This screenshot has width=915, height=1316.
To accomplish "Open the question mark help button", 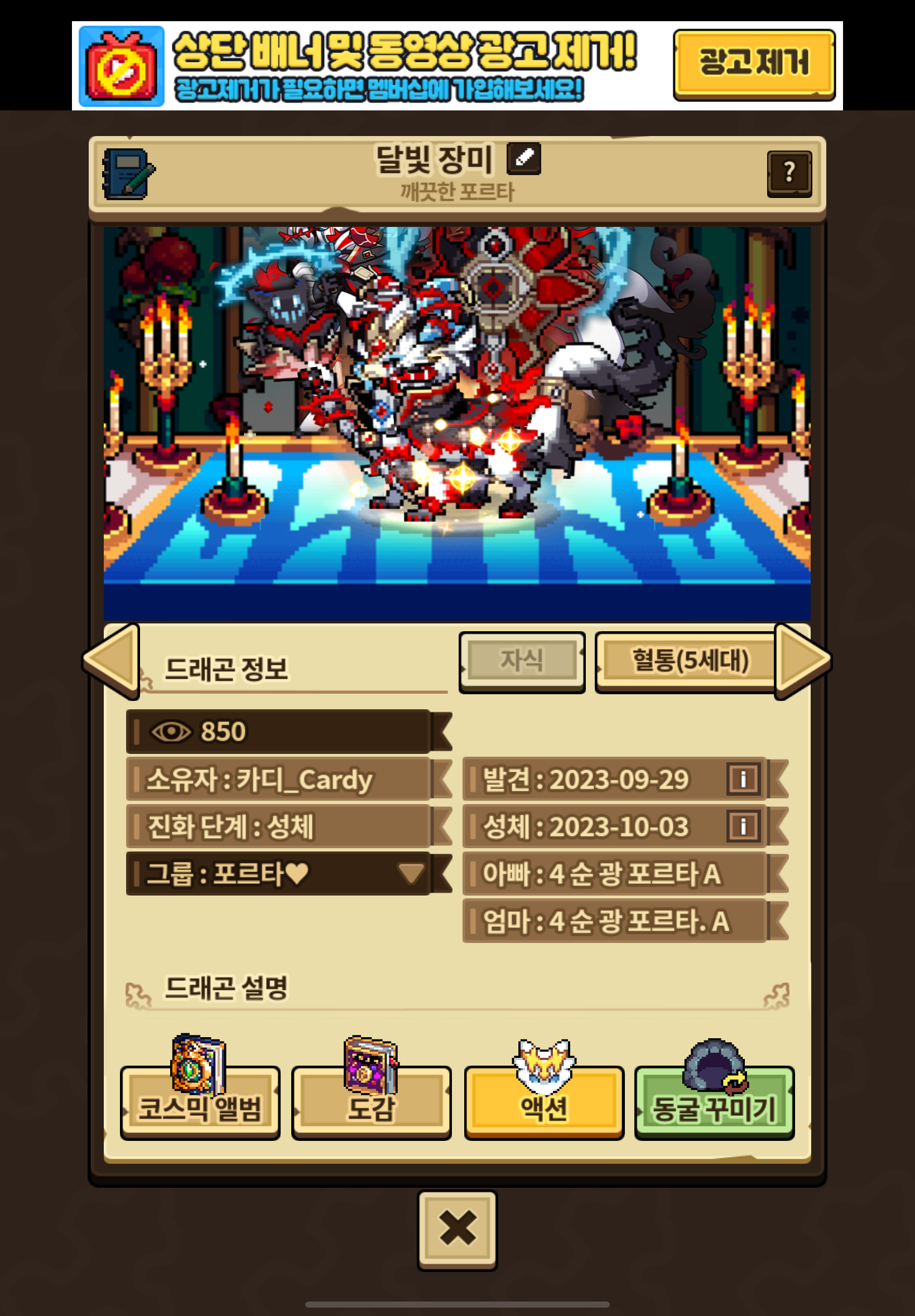I will pos(789,174).
